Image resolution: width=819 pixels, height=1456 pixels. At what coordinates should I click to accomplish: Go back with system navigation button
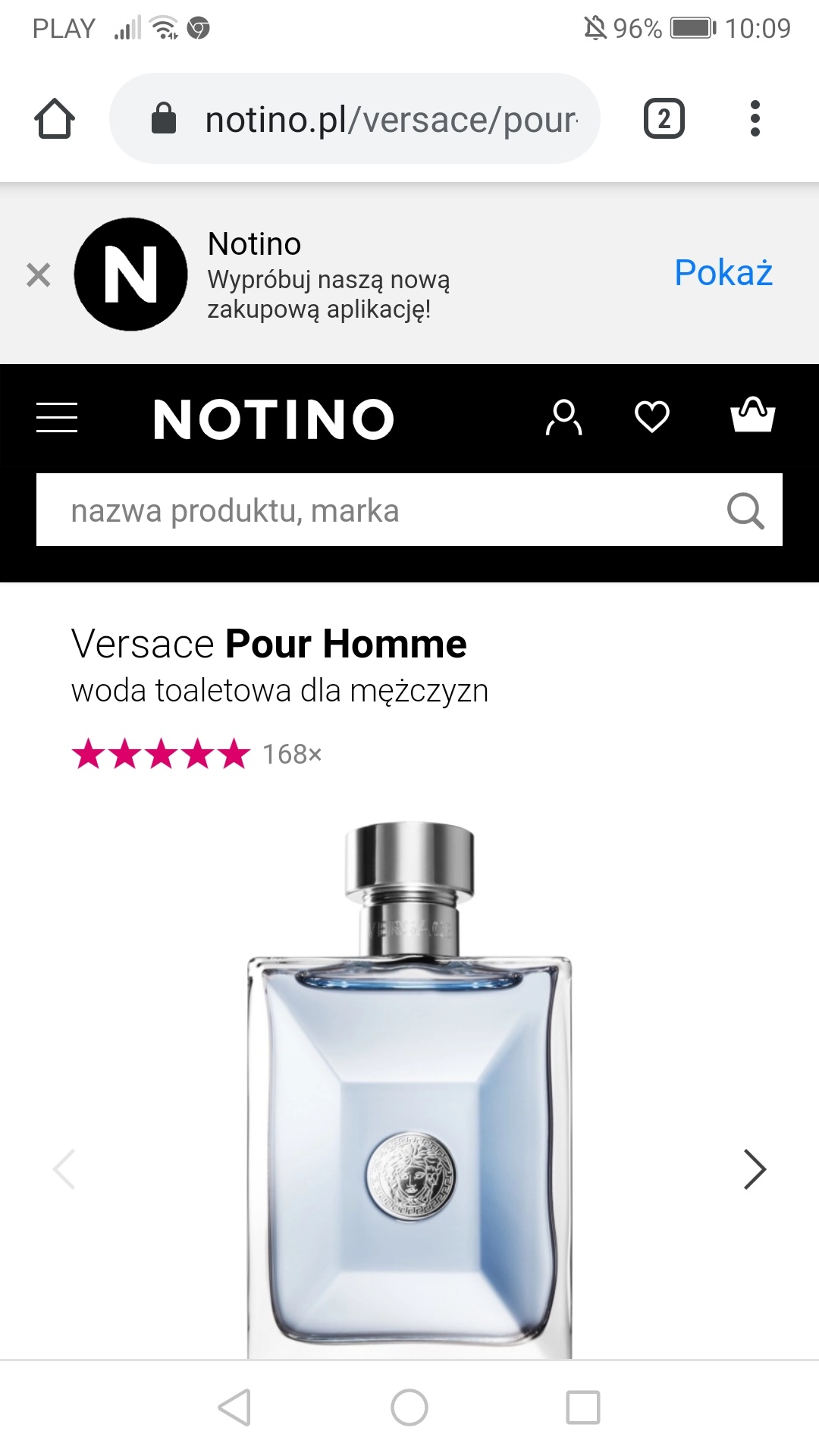tap(234, 1407)
